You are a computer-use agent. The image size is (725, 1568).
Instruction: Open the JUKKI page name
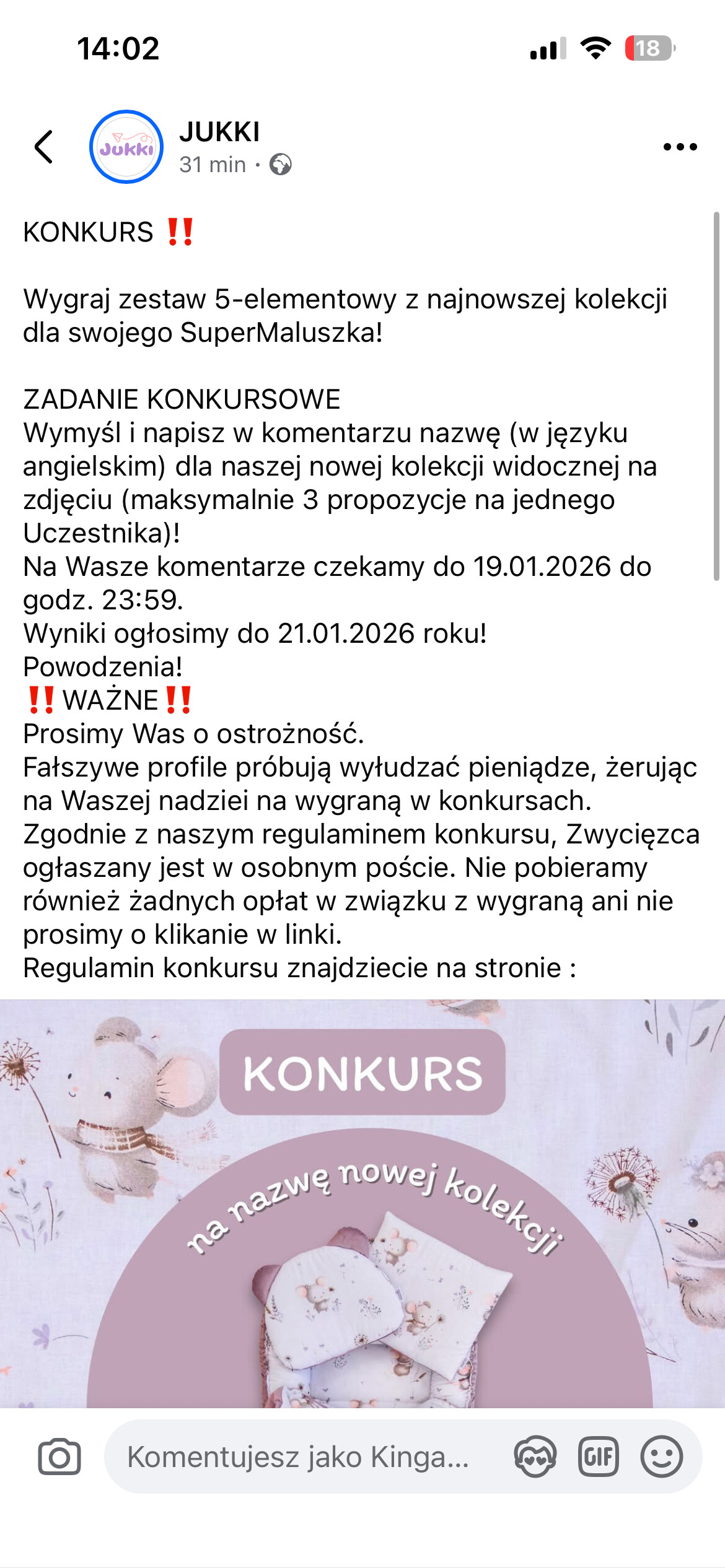click(x=219, y=132)
